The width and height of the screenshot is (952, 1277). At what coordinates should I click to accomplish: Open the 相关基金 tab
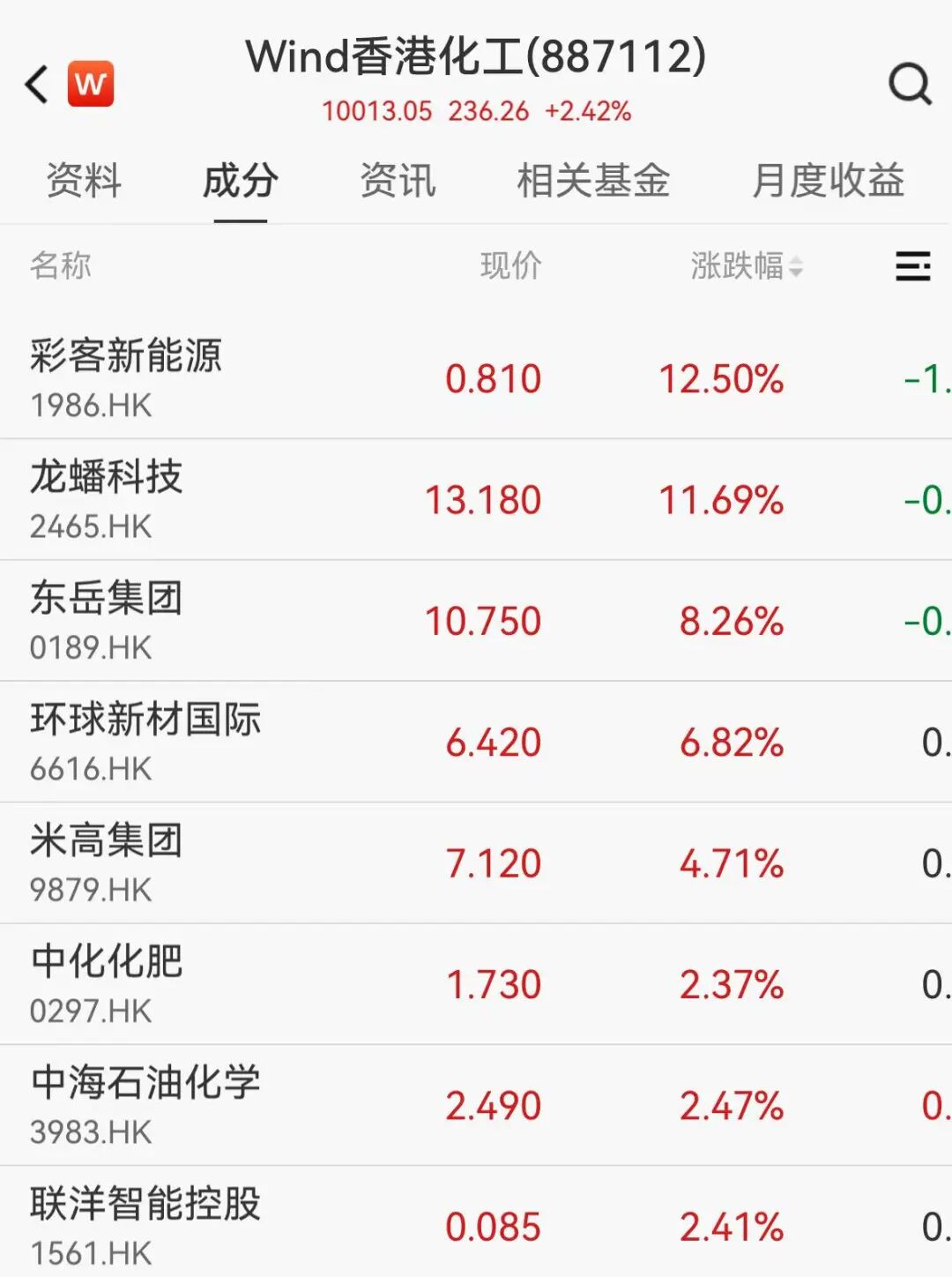[593, 181]
